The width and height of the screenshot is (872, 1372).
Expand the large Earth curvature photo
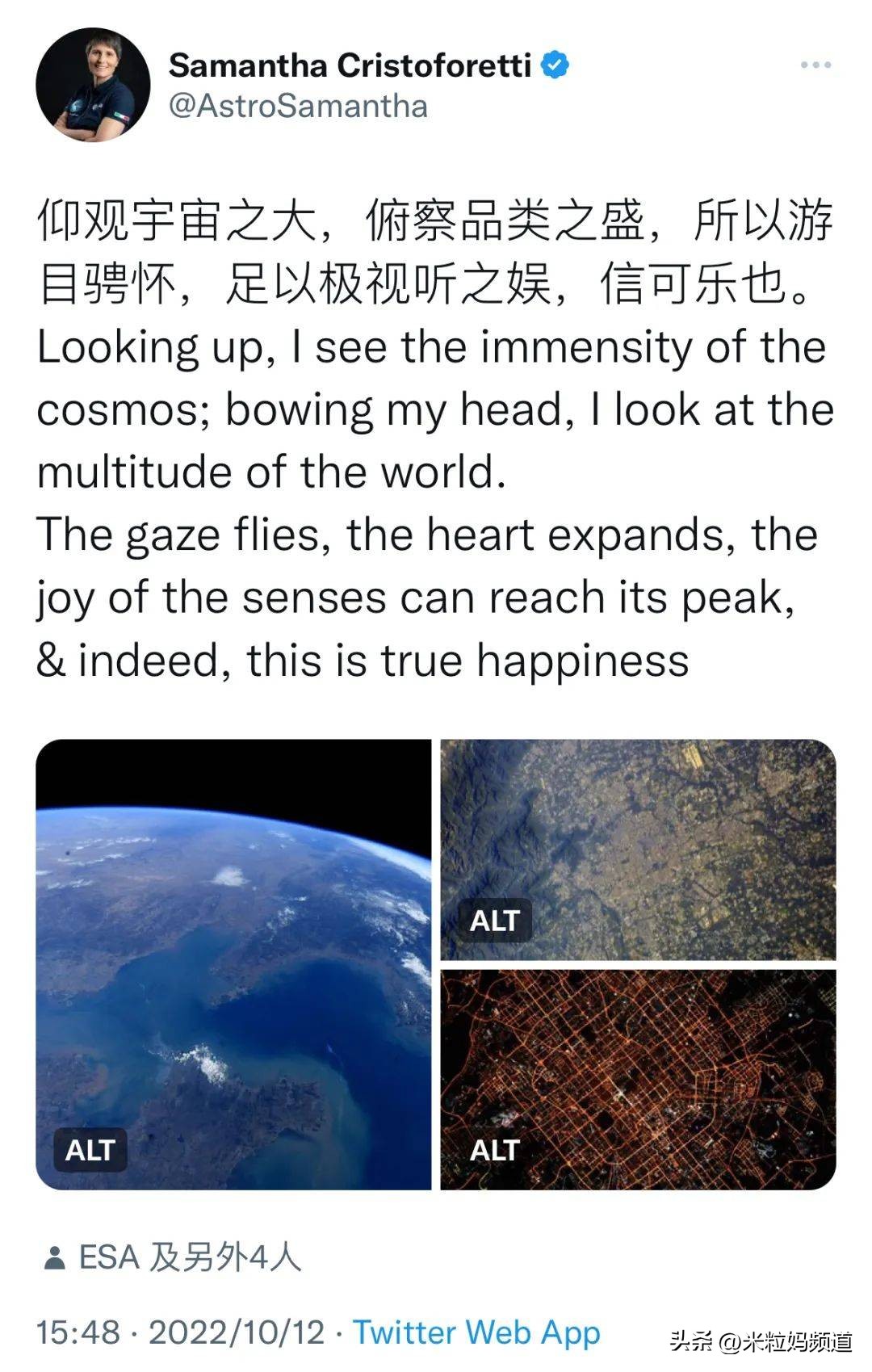click(x=234, y=961)
